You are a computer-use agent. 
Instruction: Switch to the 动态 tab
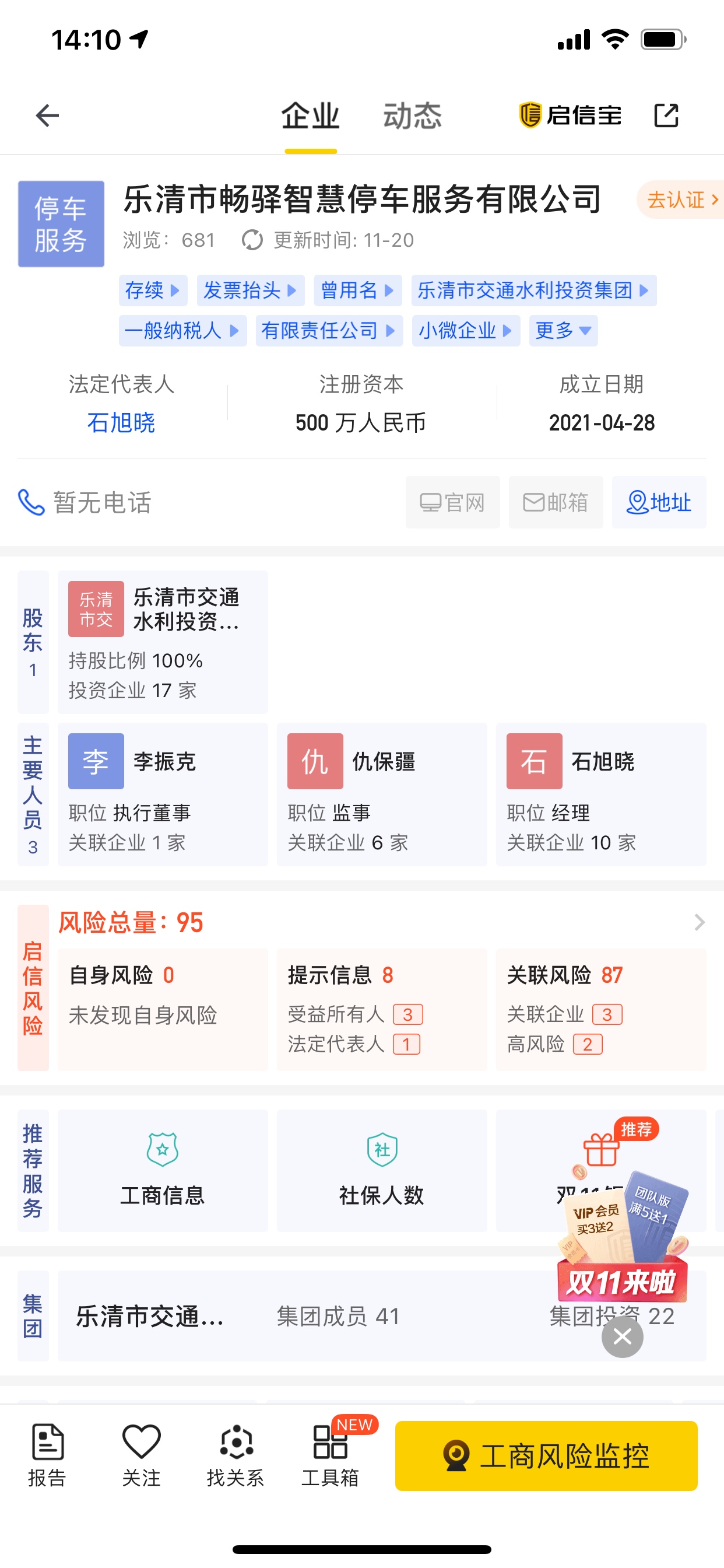pos(412,116)
